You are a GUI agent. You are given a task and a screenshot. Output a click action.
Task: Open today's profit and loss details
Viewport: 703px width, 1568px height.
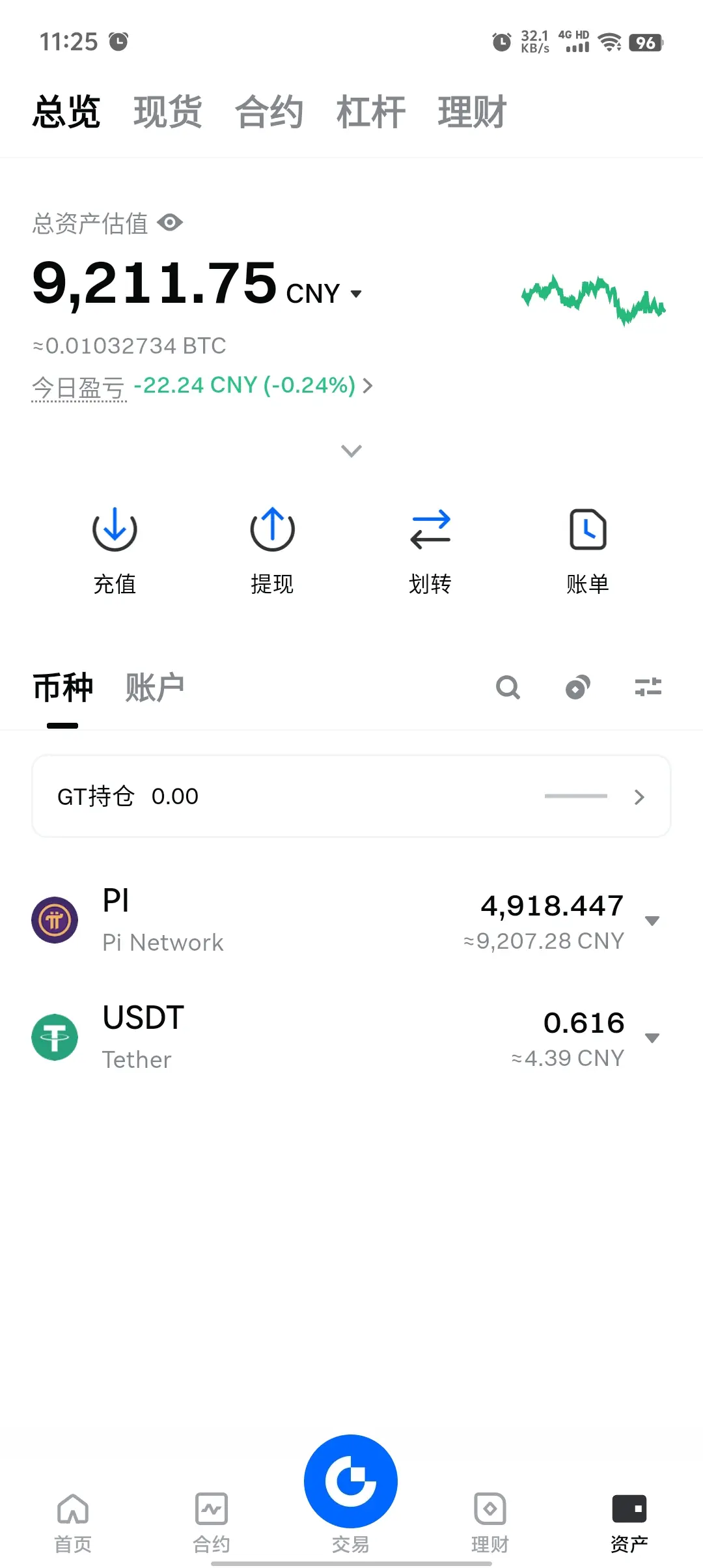[254, 385]
